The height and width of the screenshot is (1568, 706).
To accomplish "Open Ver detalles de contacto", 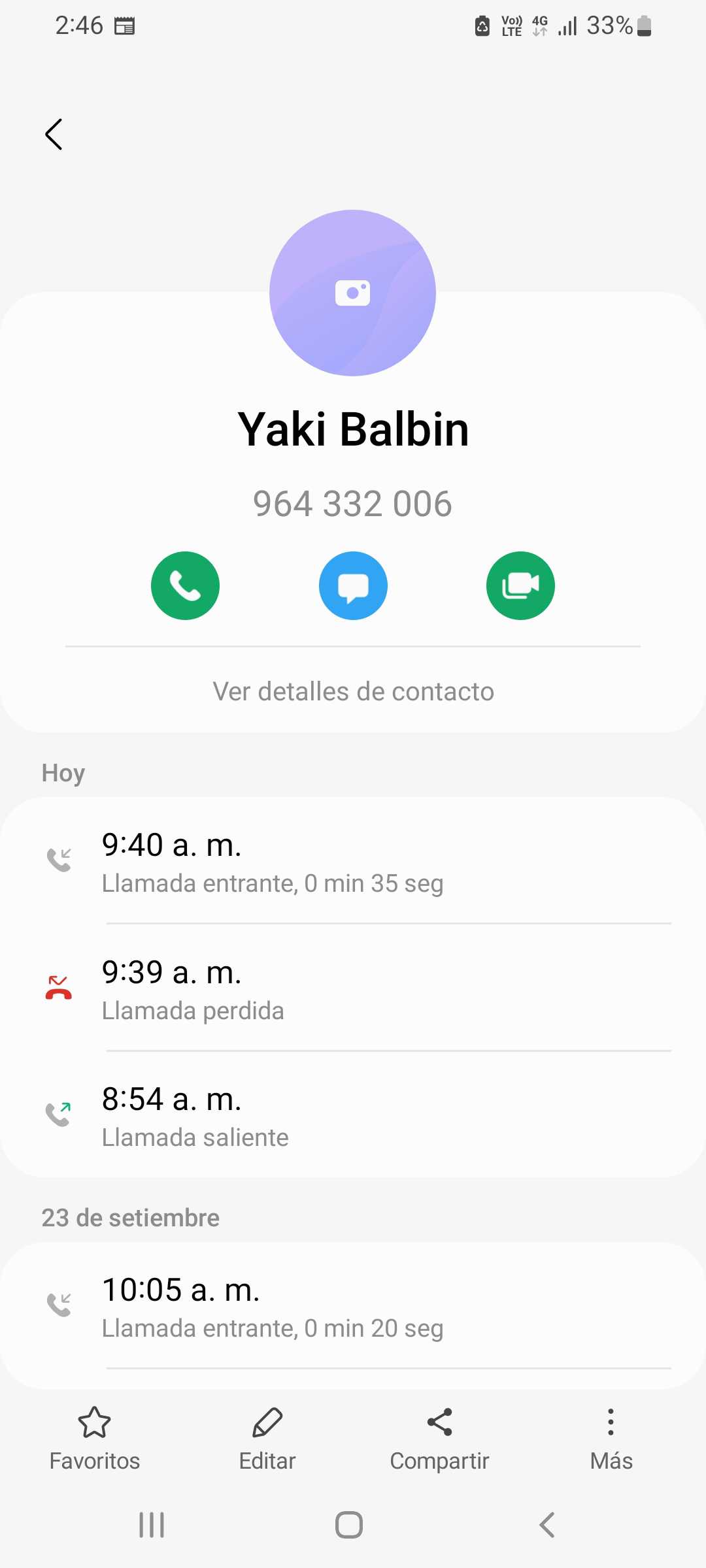I will click(353, 691).
